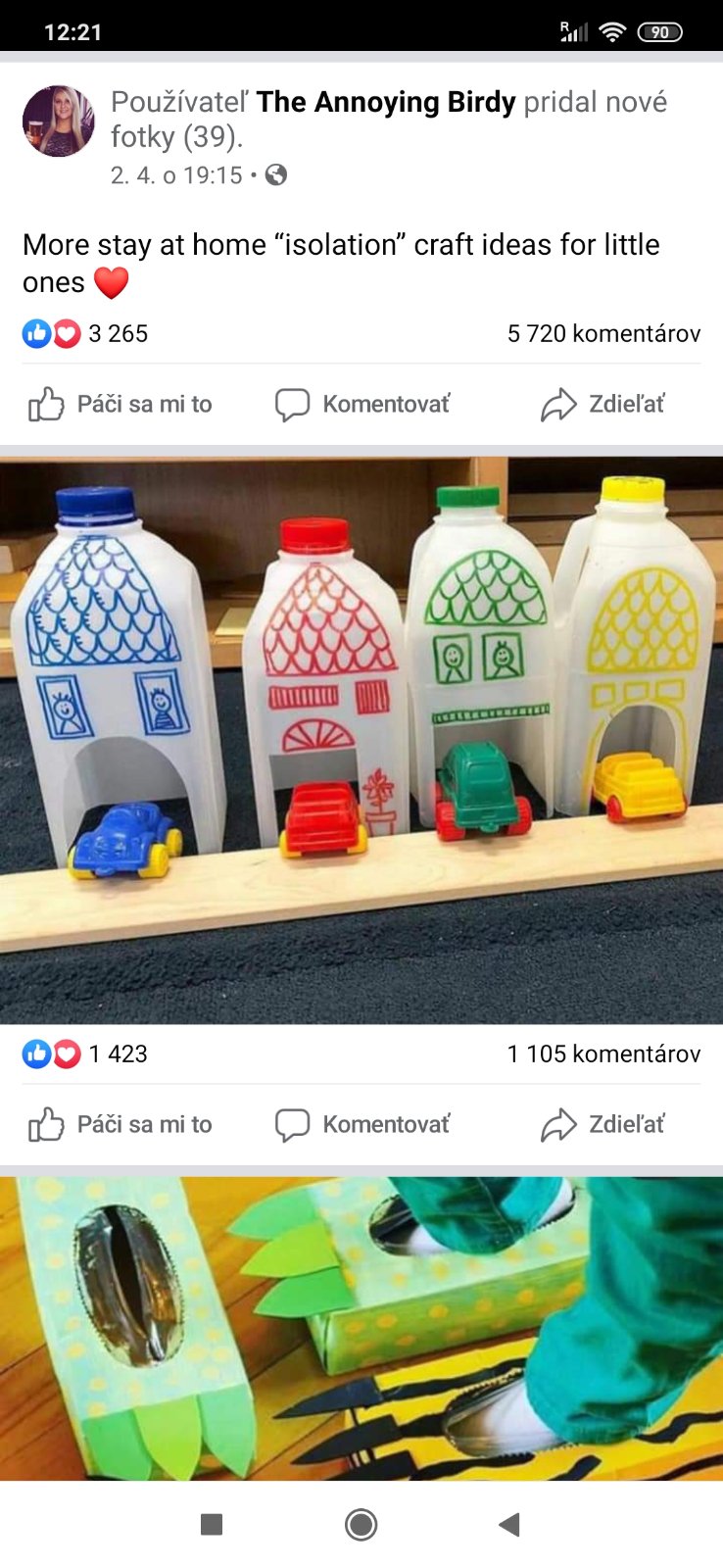Like the post with 3 265 reactions
Image resolution: width=723 pixels, height=1568 pixels.
[x=120, y=404]
